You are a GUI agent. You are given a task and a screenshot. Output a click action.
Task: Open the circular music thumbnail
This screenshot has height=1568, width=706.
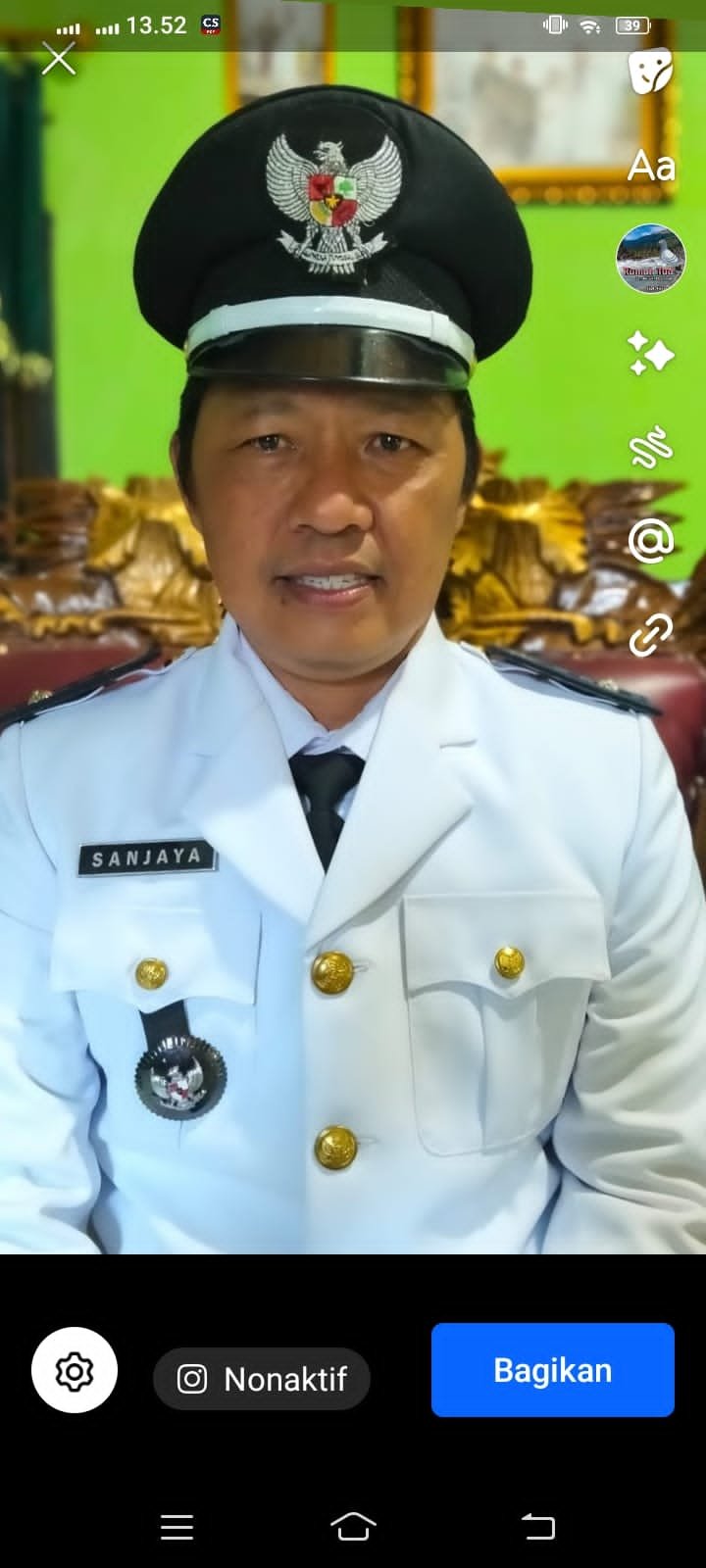pyautogui.click(x=651, y=260)
